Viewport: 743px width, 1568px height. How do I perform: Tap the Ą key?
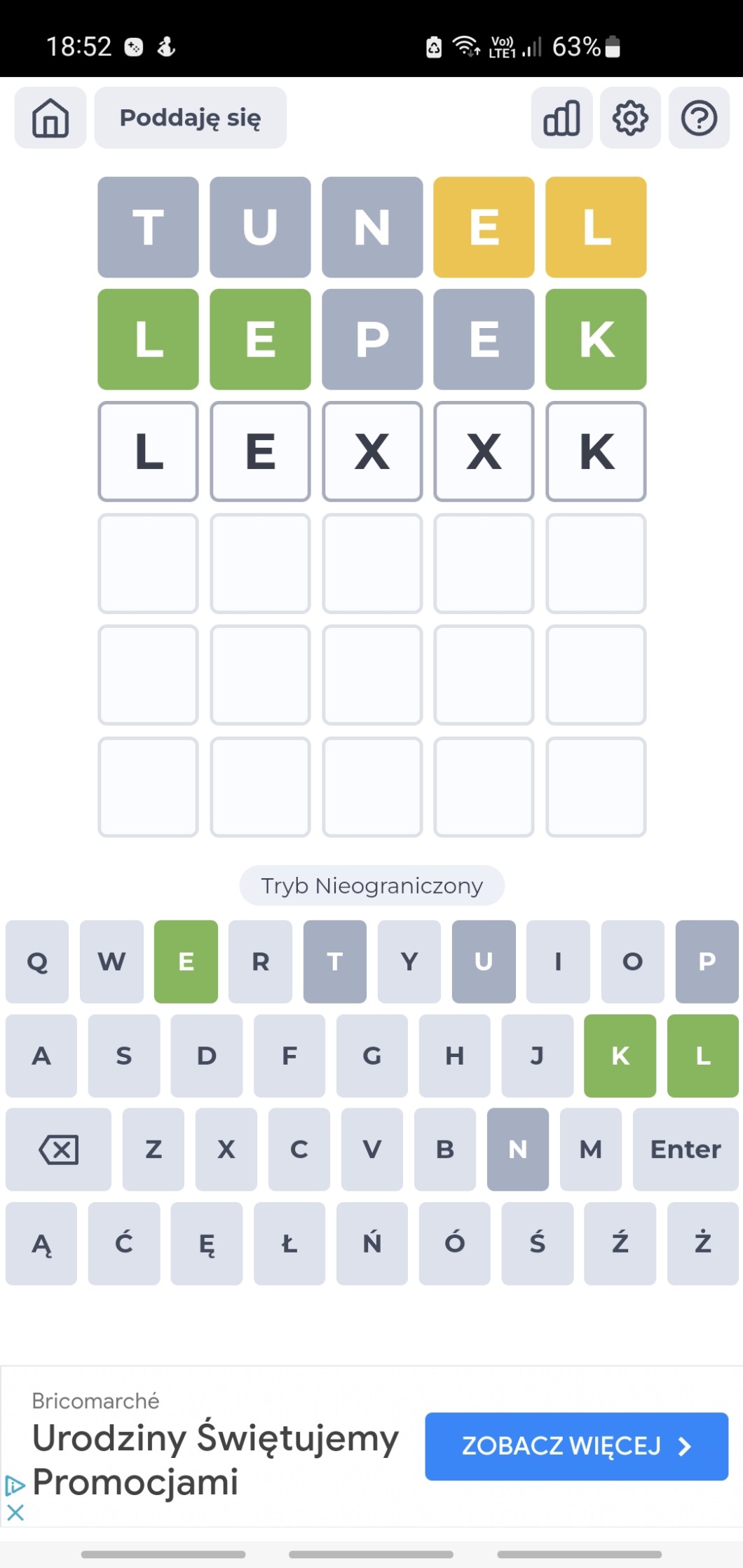pos(41,1243)
